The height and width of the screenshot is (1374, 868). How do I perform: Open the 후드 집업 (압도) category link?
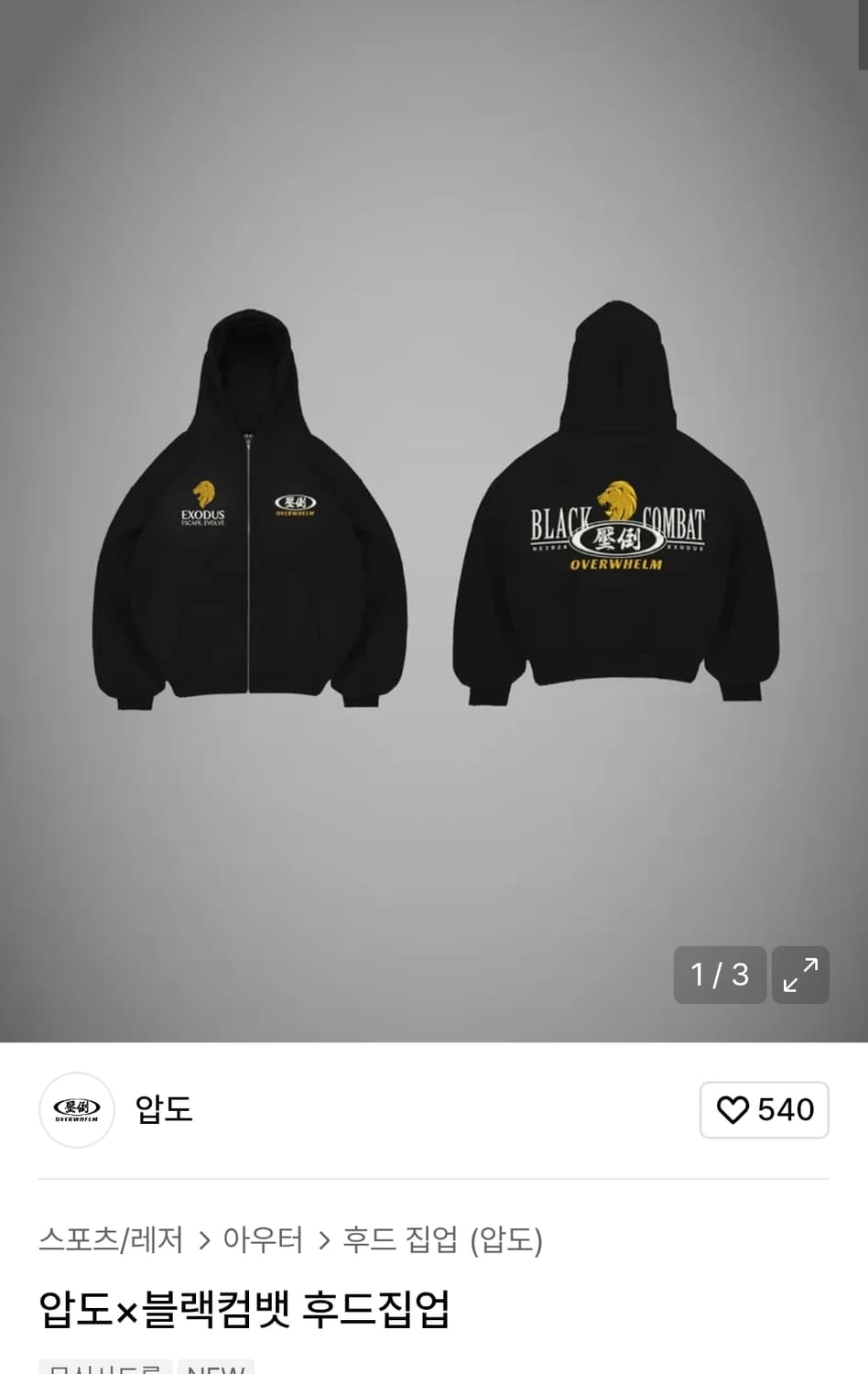click(x=443, y=1240)
